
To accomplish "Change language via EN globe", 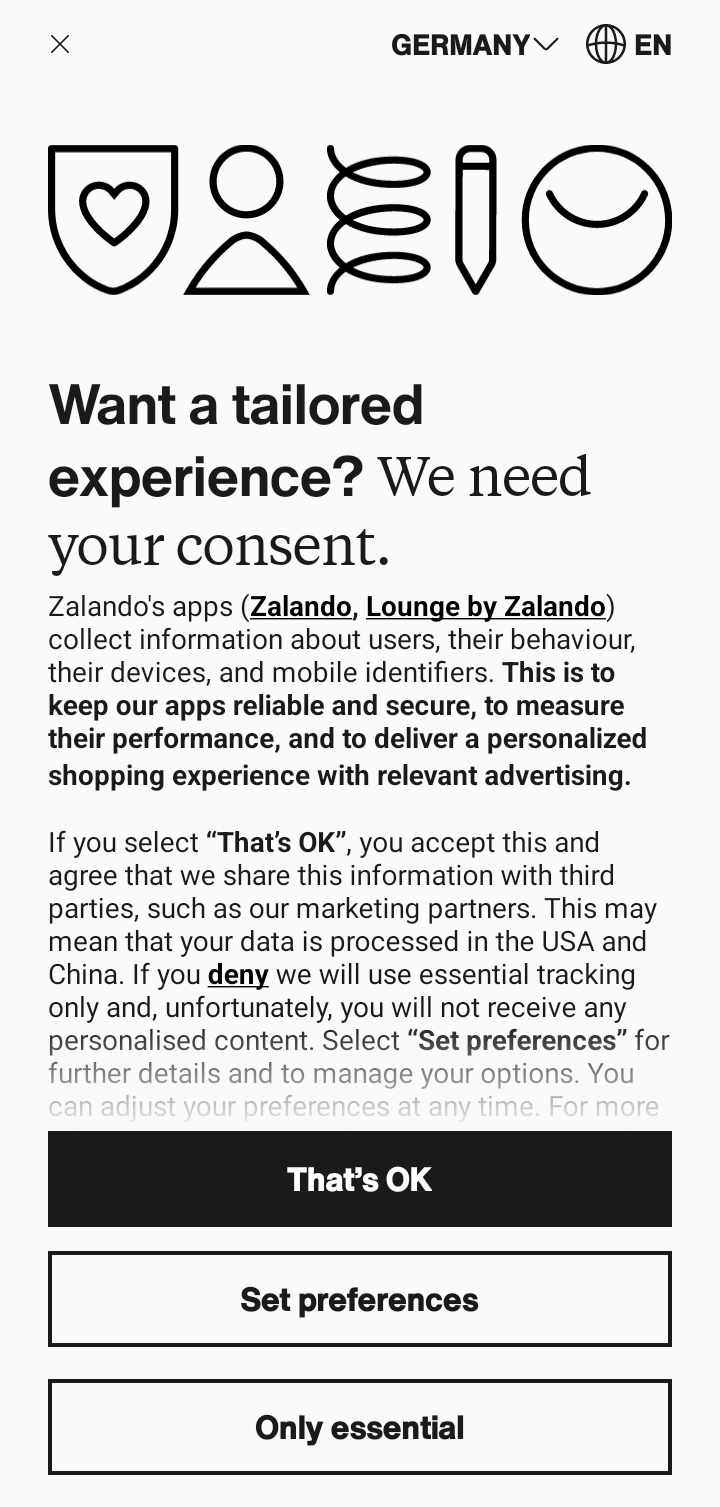I will pos(628,45).
